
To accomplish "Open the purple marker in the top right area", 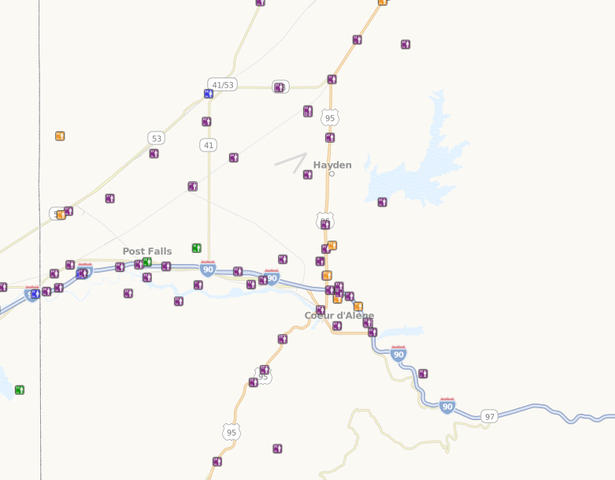I will 405,44.
